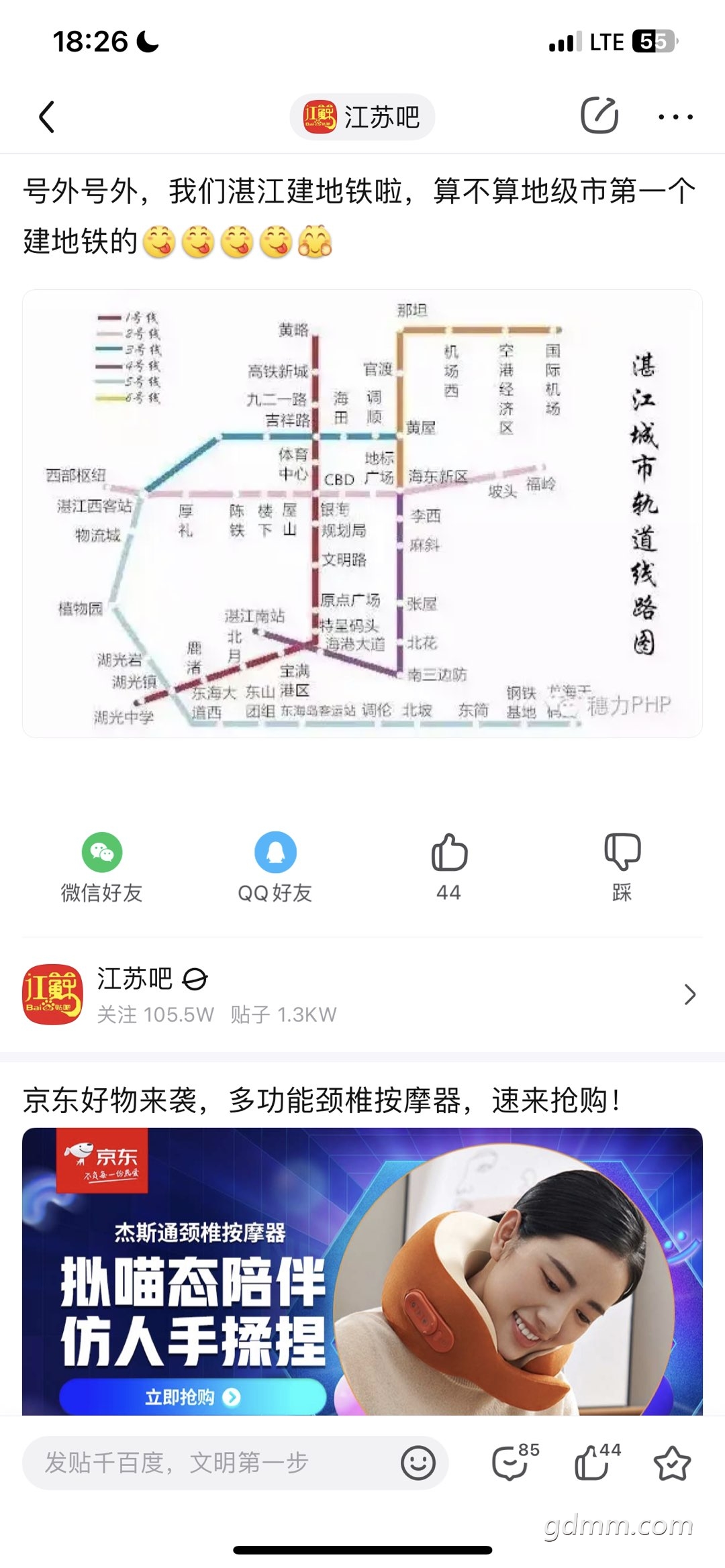Tap the compose post icon
725x1568 pixels.
[x=599, y=116]
